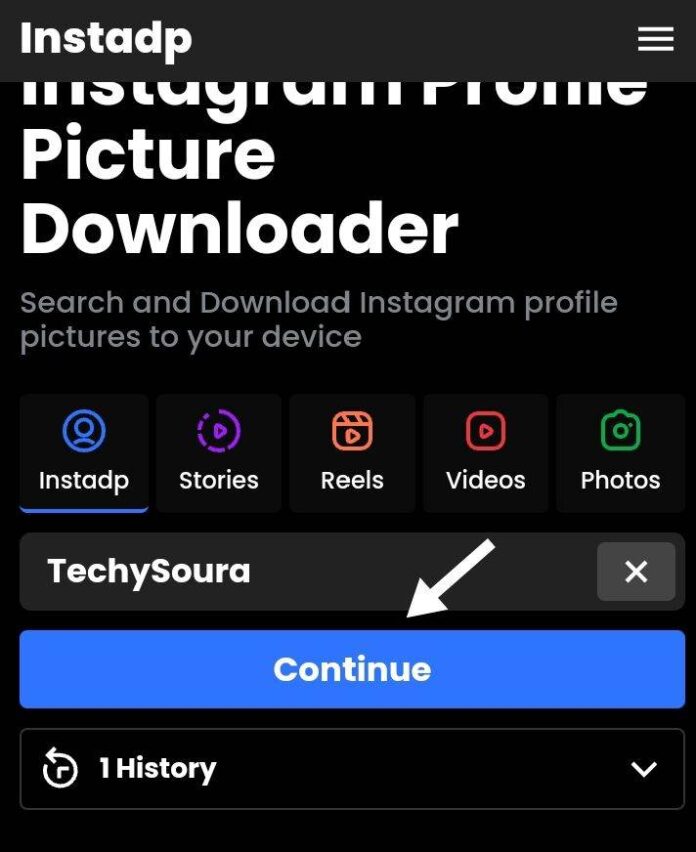Expand the 1 History dropdown
Image resolution: width=696 pixels, height=852 pixels.
pyautogui.click(x=352, y=769)
